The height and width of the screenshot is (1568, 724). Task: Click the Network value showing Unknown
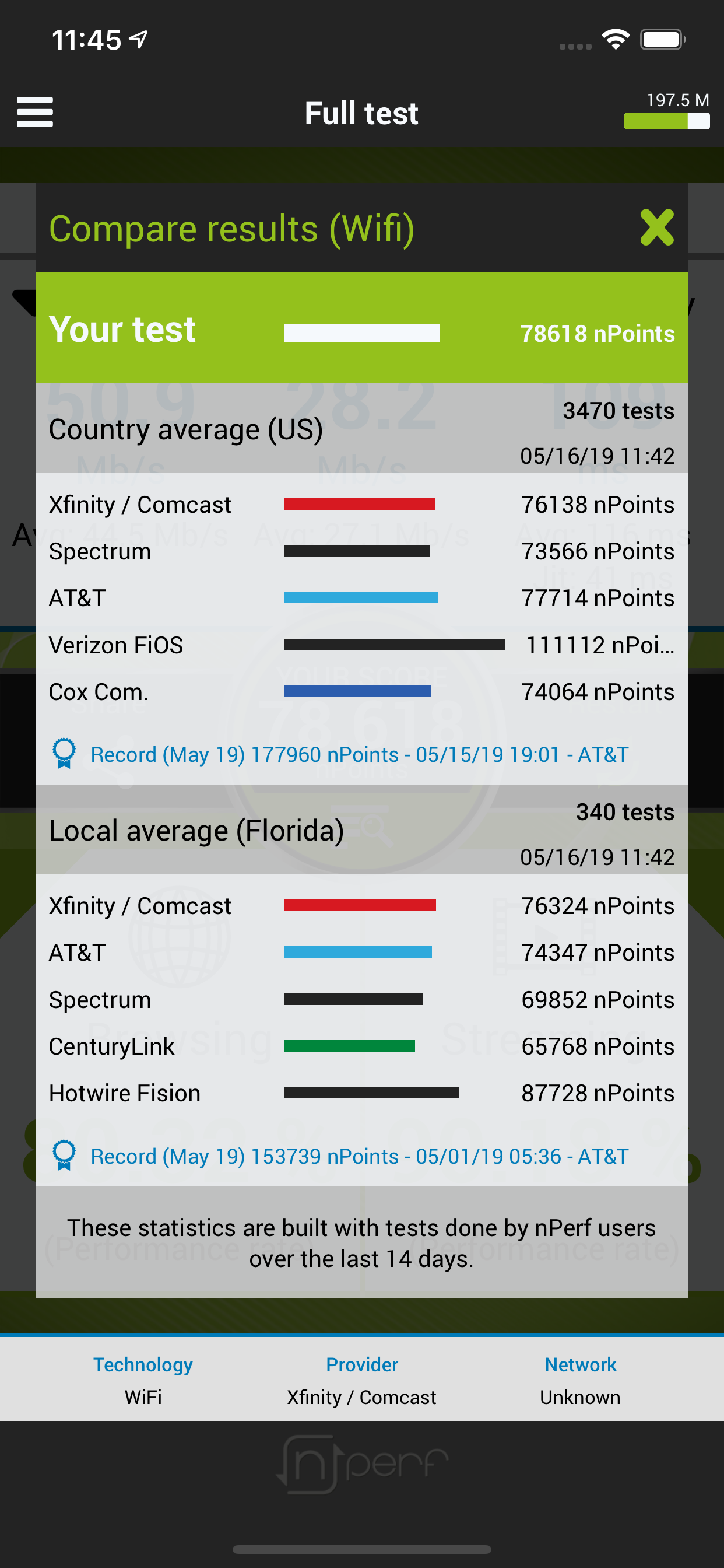pyautogui.click(x=579, y=1398)
